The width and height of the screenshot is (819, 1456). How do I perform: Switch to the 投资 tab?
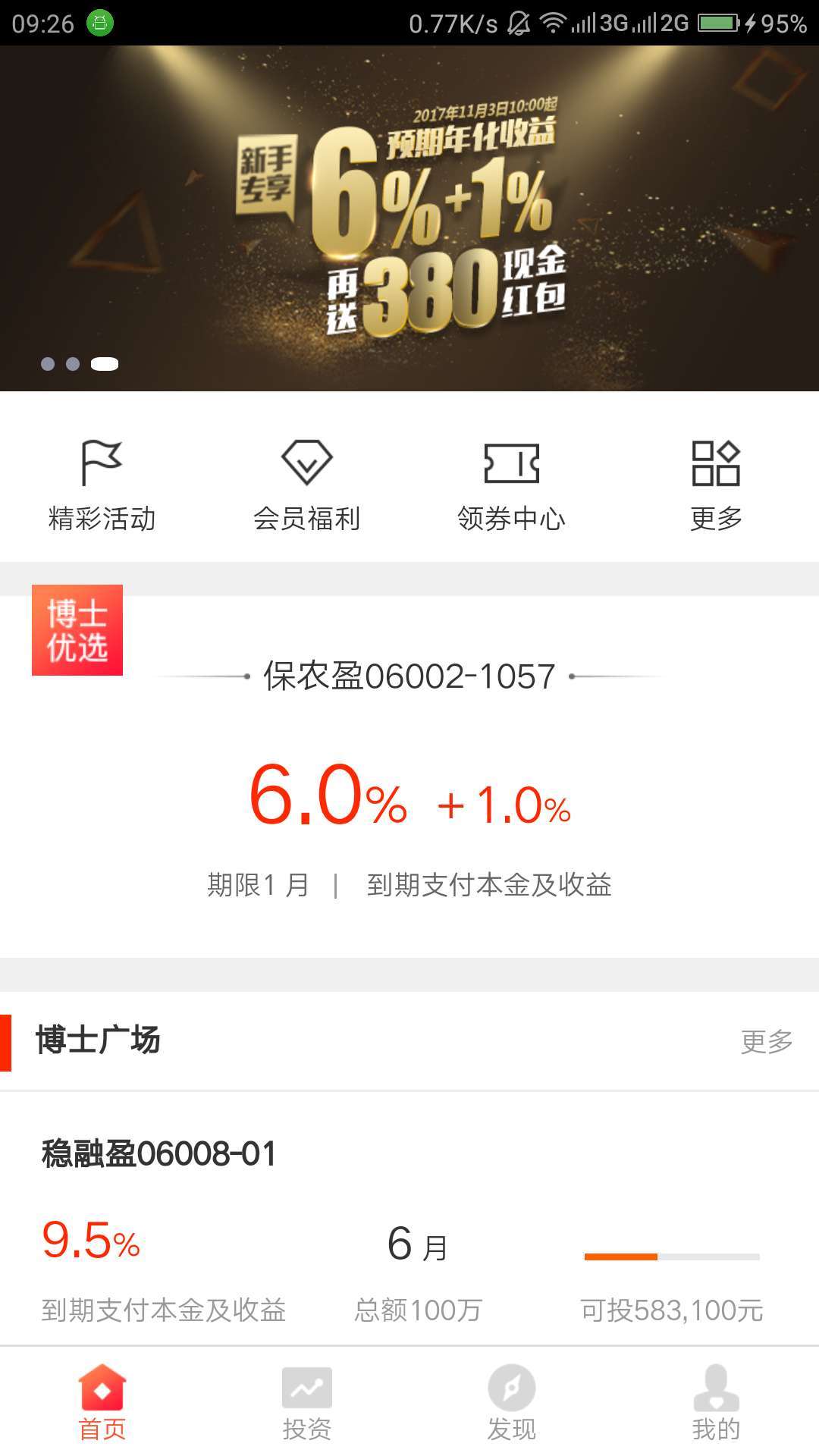pyautogui.click(x=307, y=1403)
